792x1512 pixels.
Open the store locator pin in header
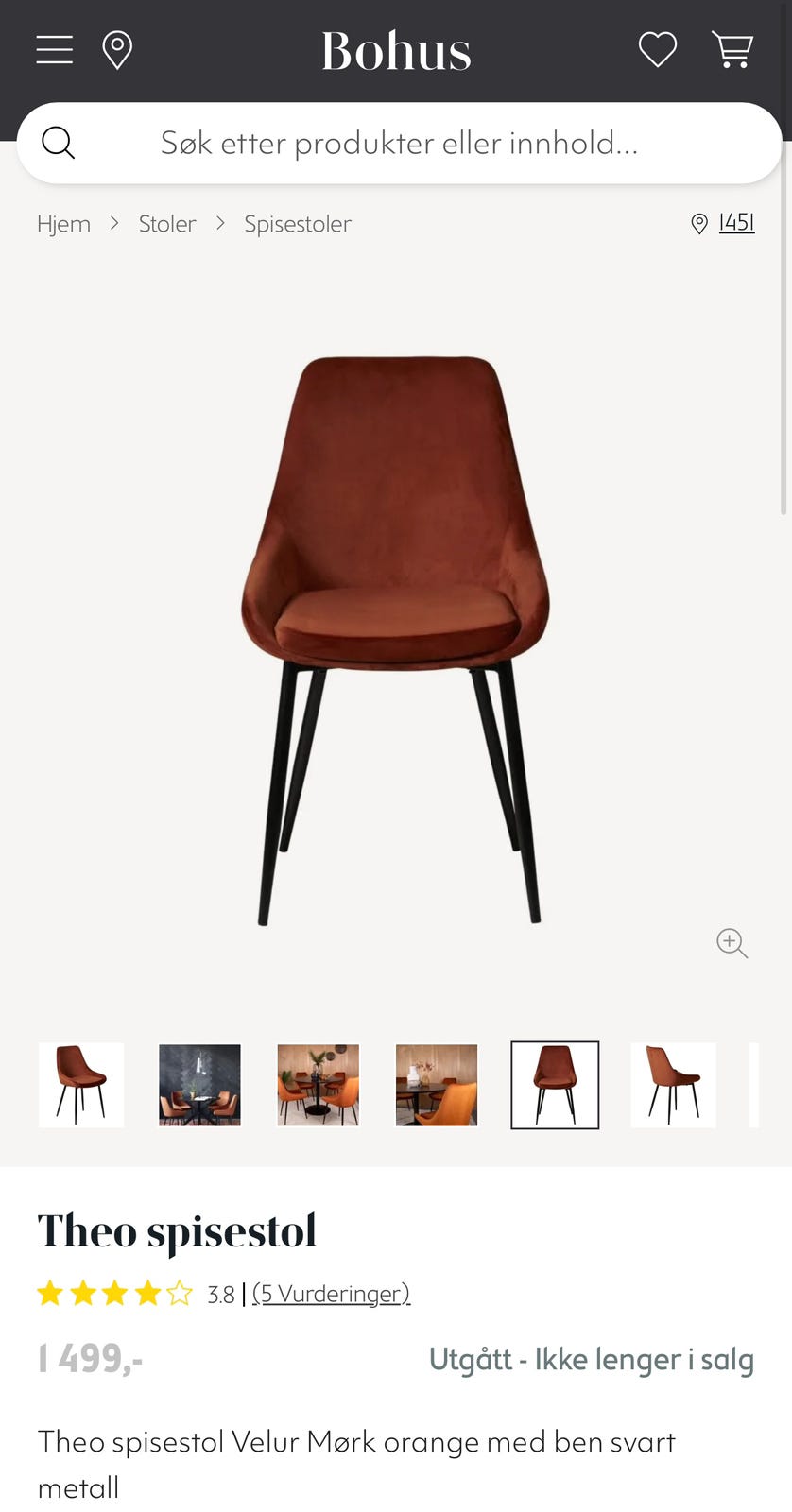[x=117, y=50]
